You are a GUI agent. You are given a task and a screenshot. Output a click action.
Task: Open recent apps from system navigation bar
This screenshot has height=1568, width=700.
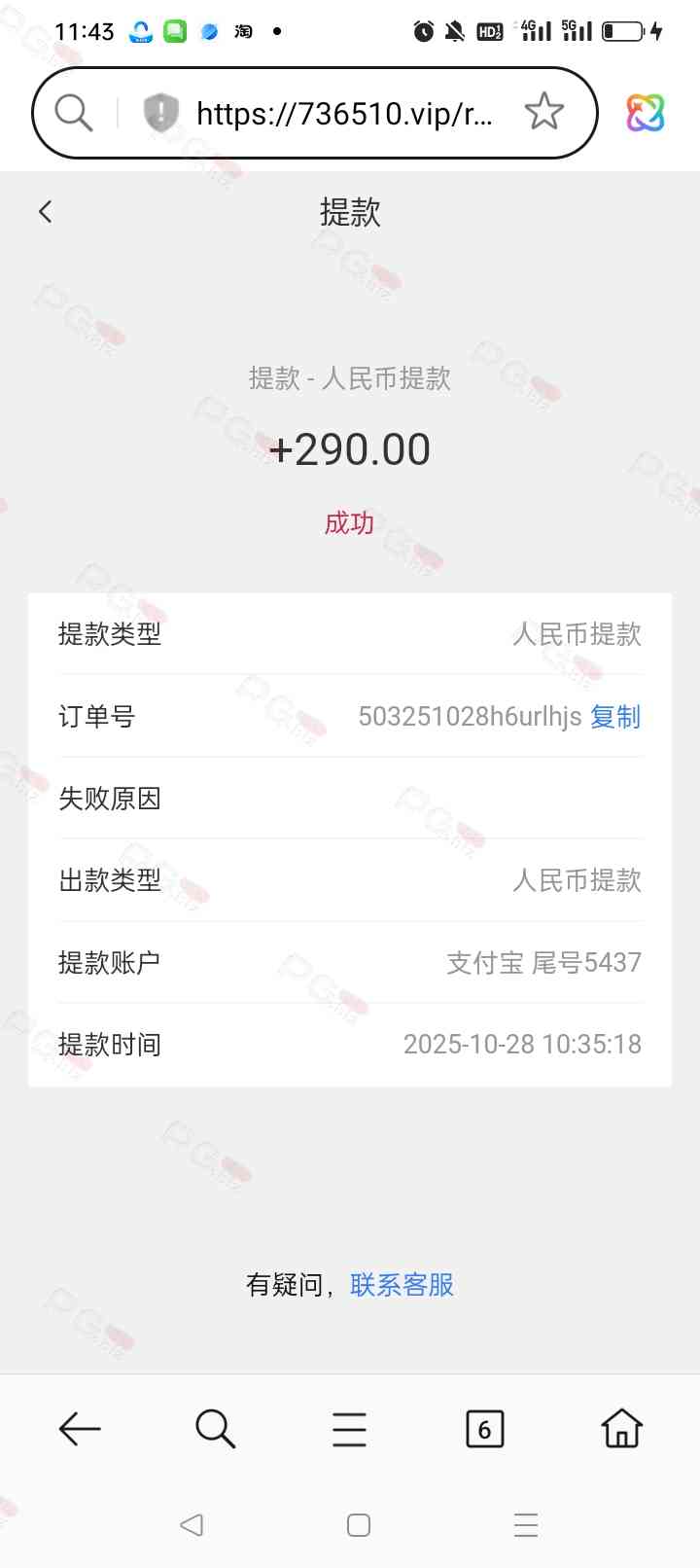point(526,1524)
